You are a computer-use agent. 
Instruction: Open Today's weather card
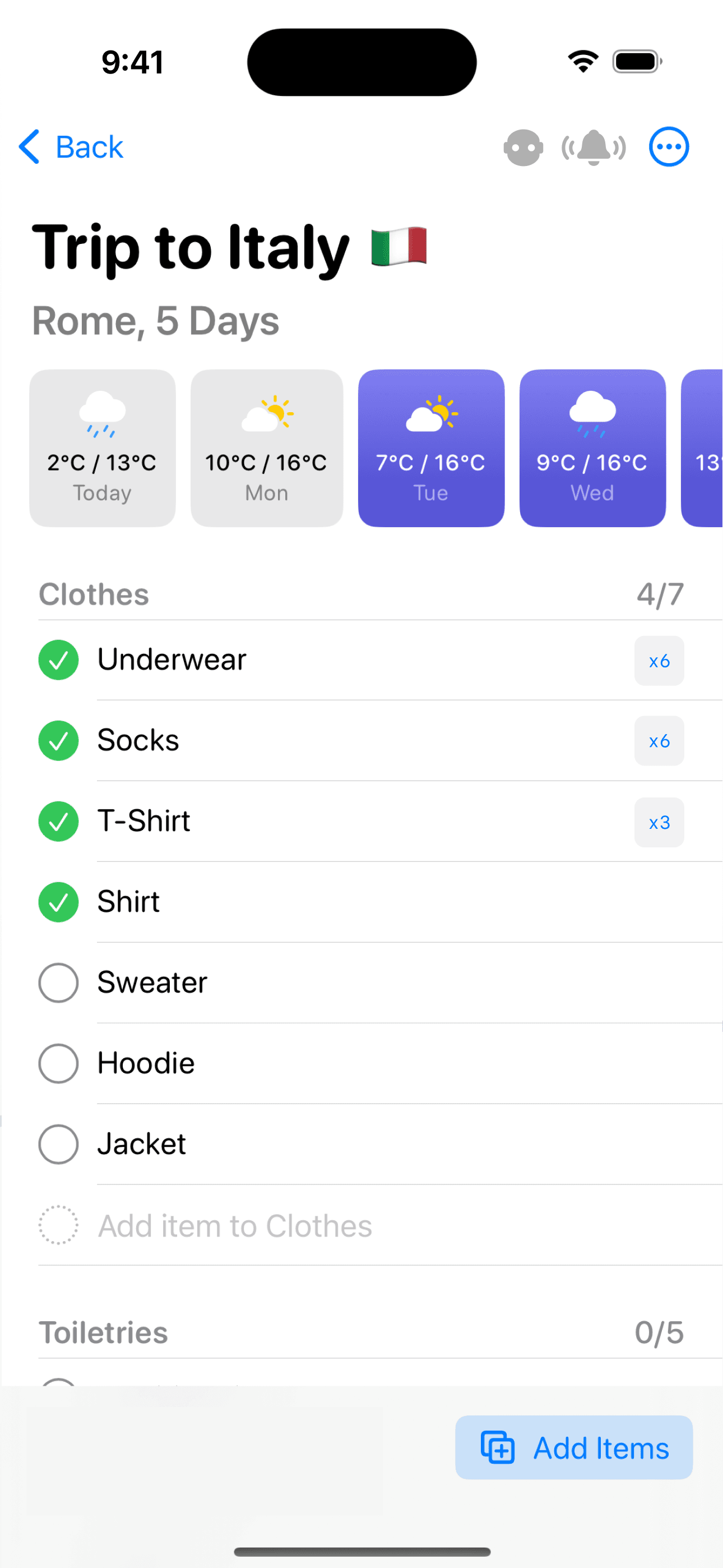pos(102,448)
